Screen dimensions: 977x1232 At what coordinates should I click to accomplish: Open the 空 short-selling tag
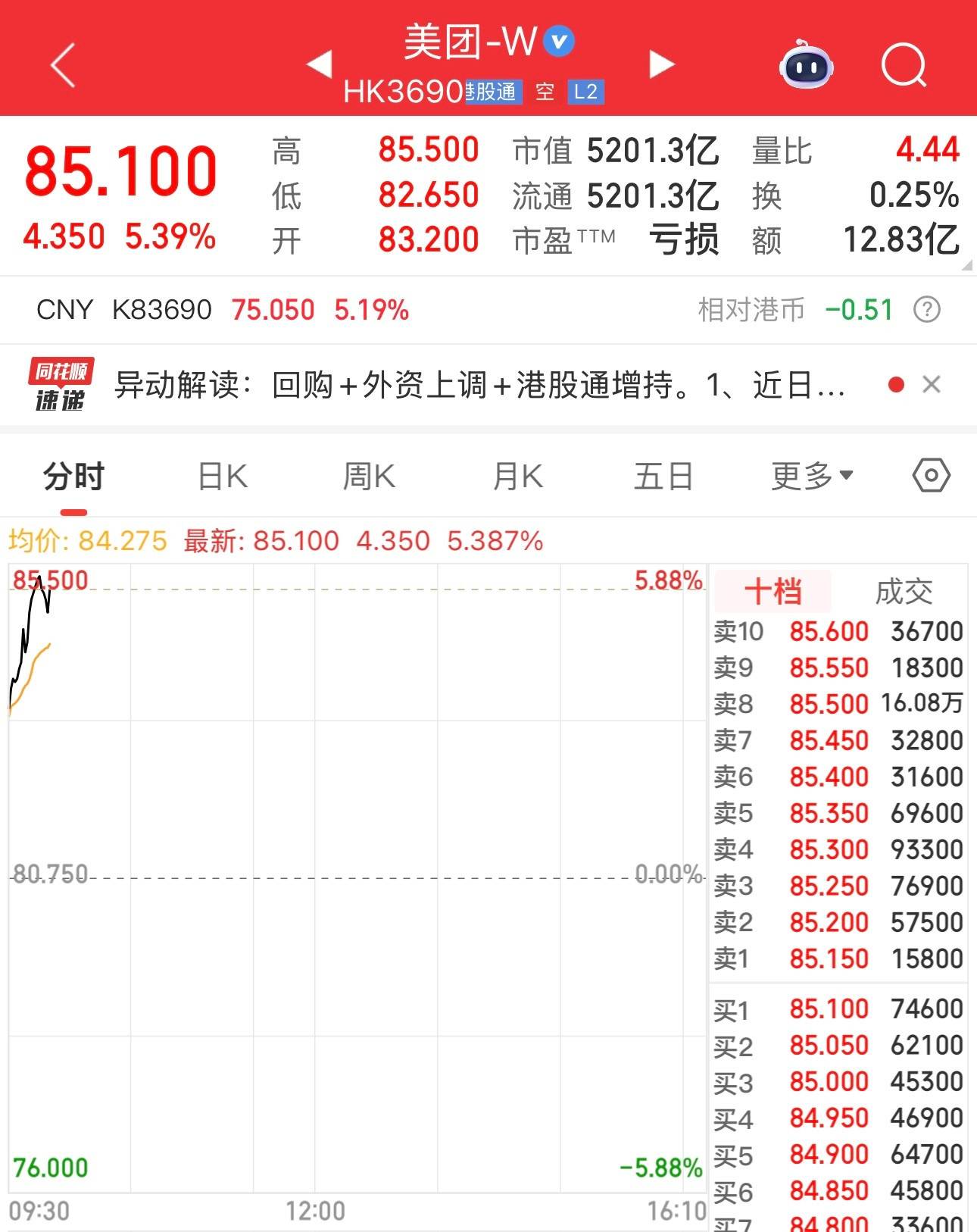545,92
